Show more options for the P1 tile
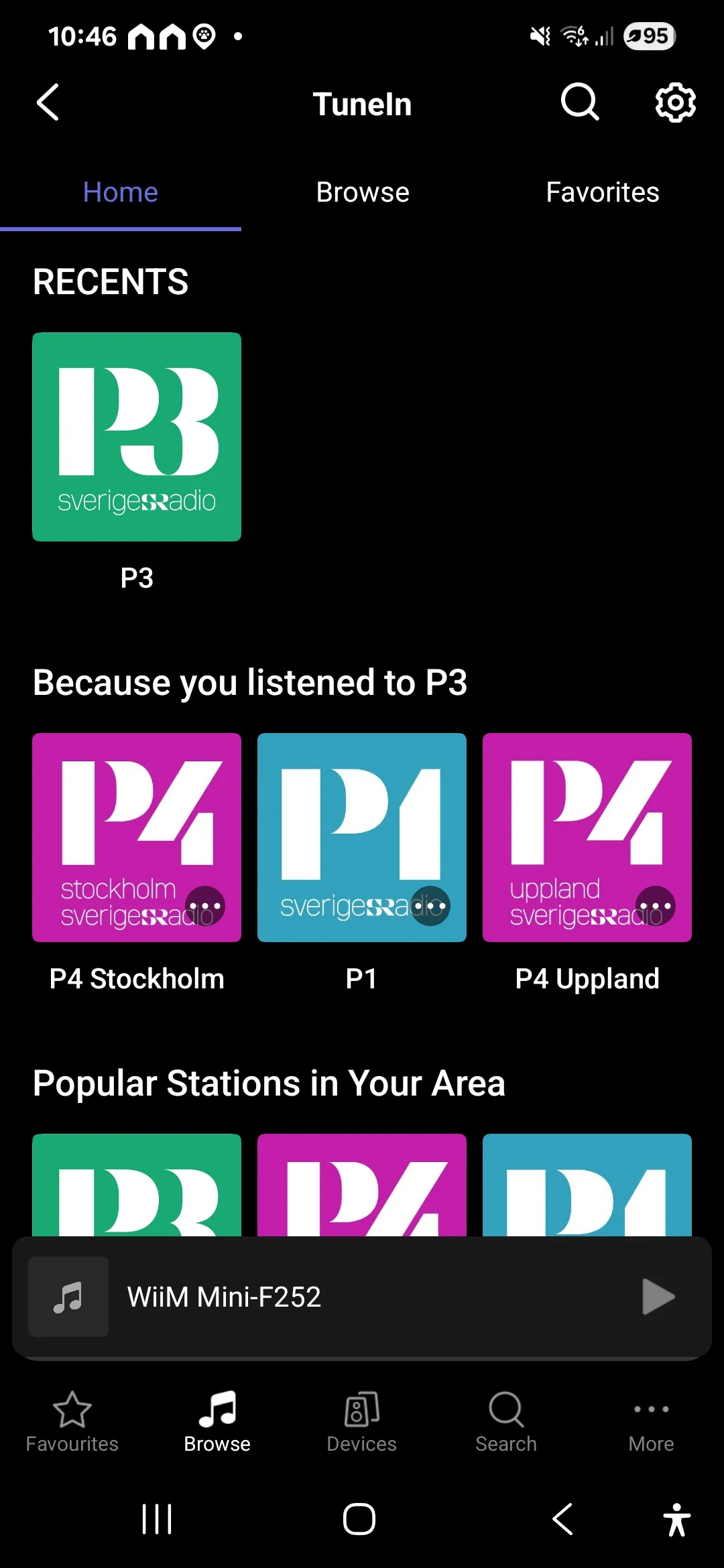The width and height of the screenshot is (724, 1568). point(430,907)
